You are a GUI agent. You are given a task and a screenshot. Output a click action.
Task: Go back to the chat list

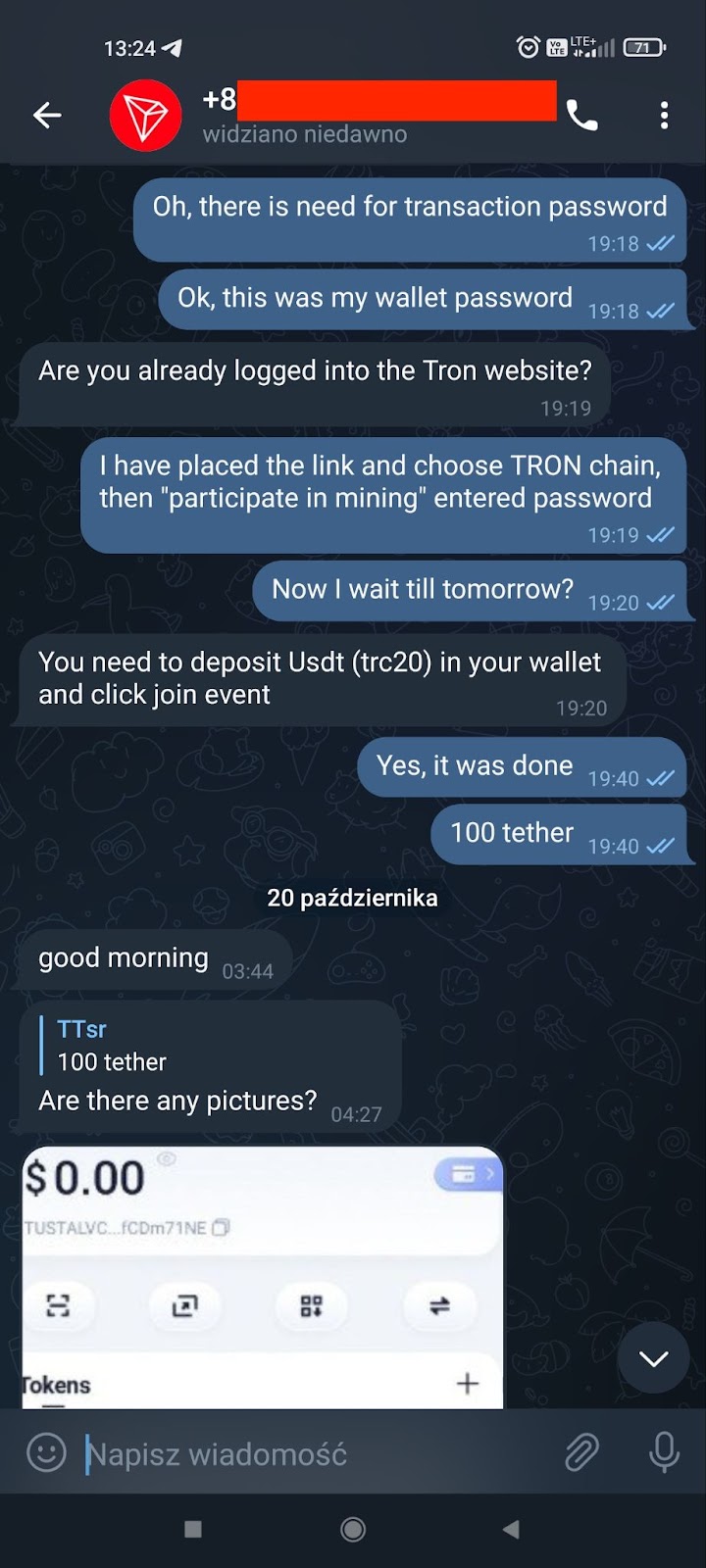(x=47, y=116)
